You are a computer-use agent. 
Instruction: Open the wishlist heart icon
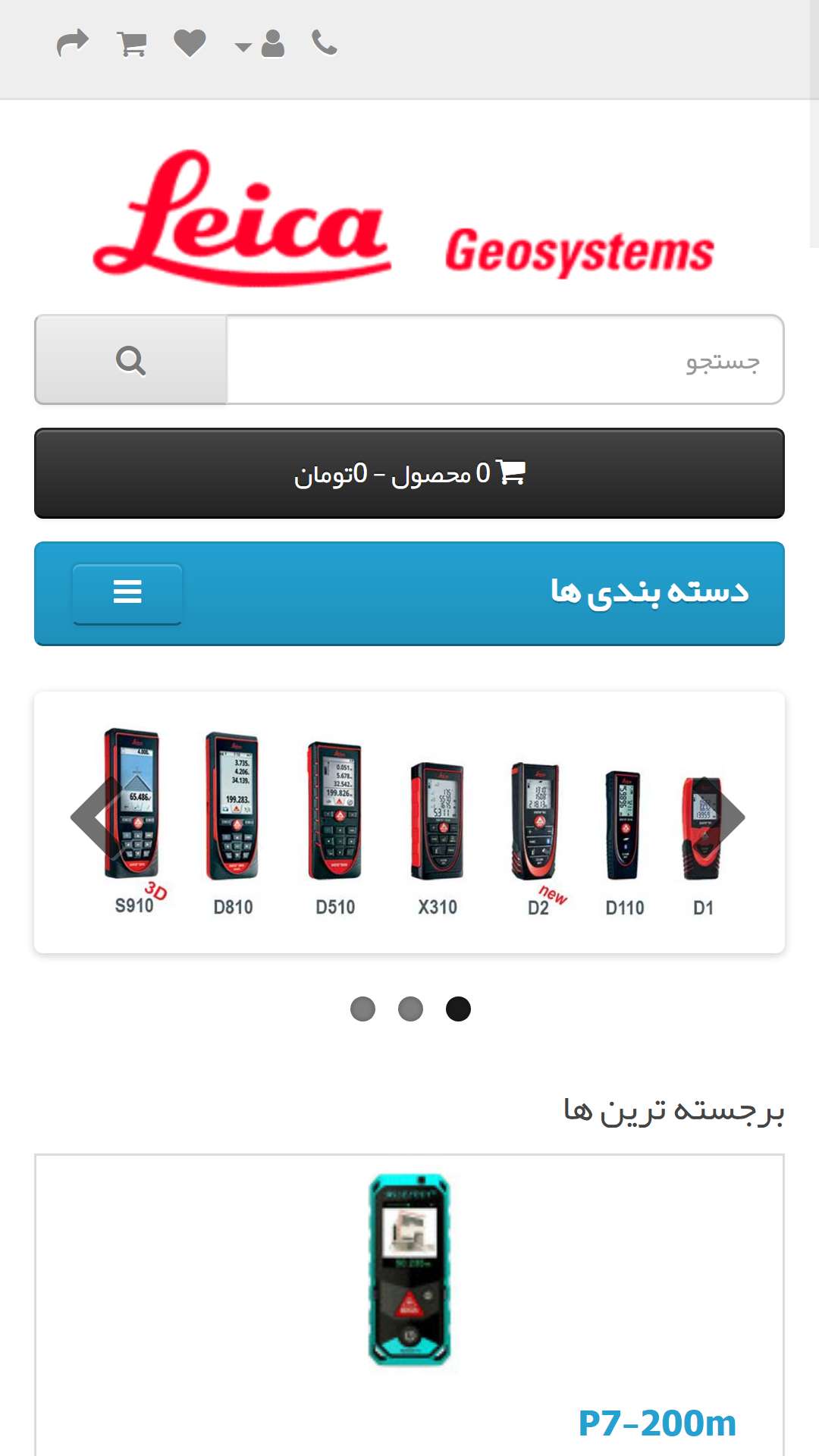pyautogui.click(x=190, y=43)
